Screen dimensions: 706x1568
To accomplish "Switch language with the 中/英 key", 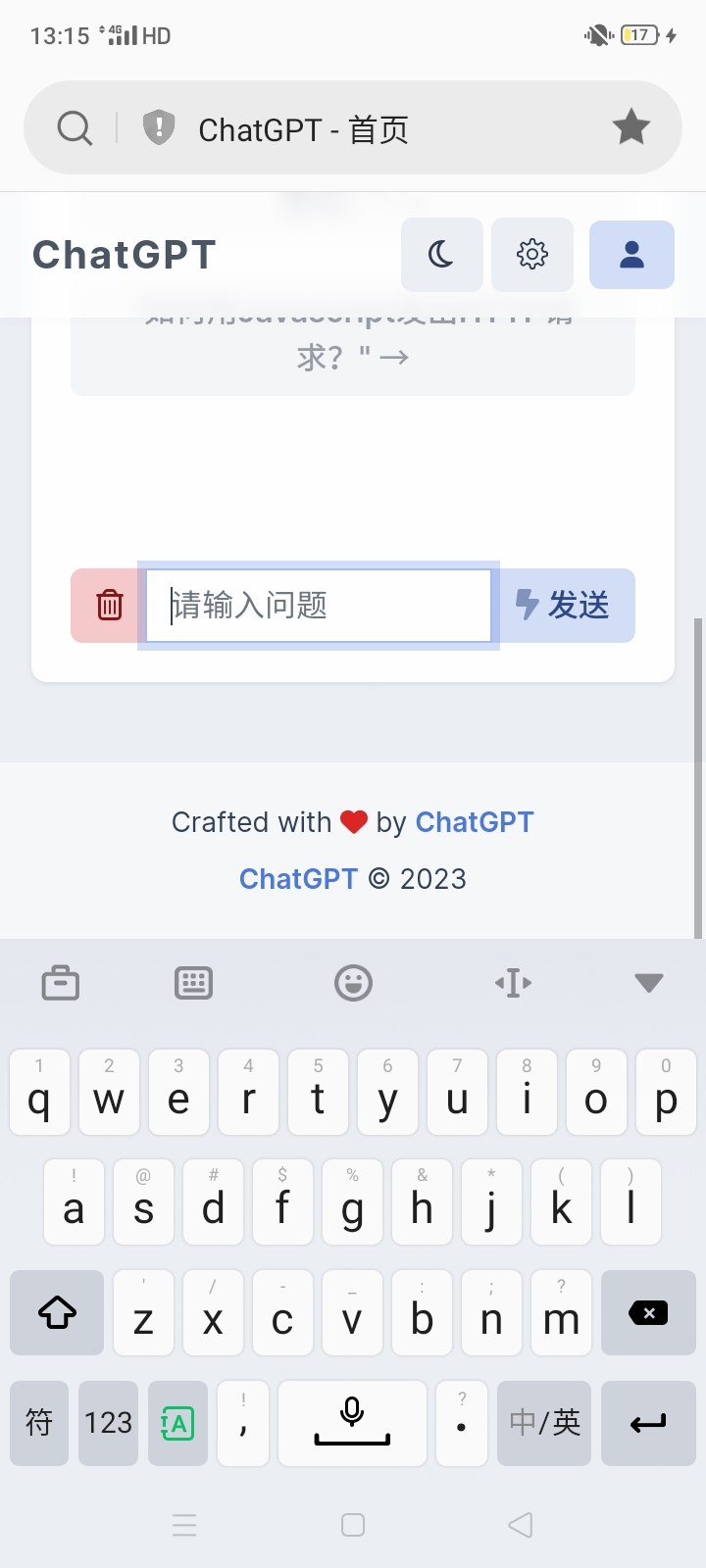I will click(544, 1423).
